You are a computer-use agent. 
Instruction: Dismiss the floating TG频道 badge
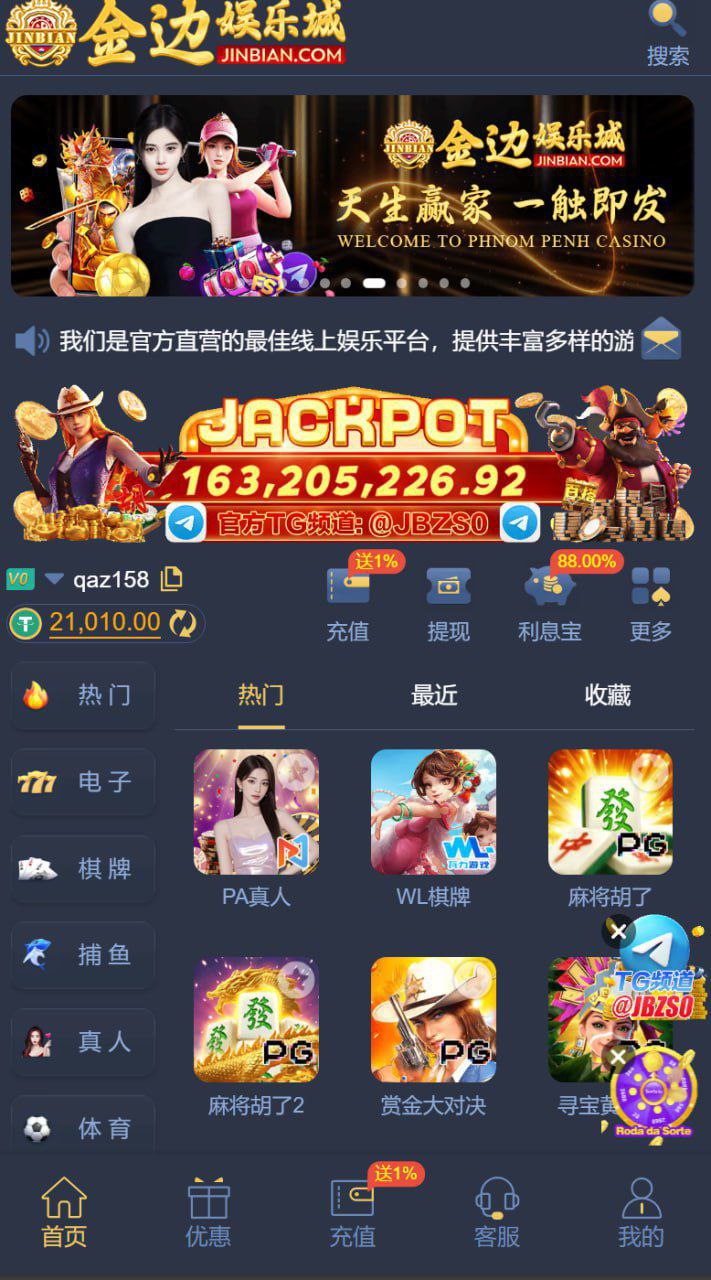[618, 931]
